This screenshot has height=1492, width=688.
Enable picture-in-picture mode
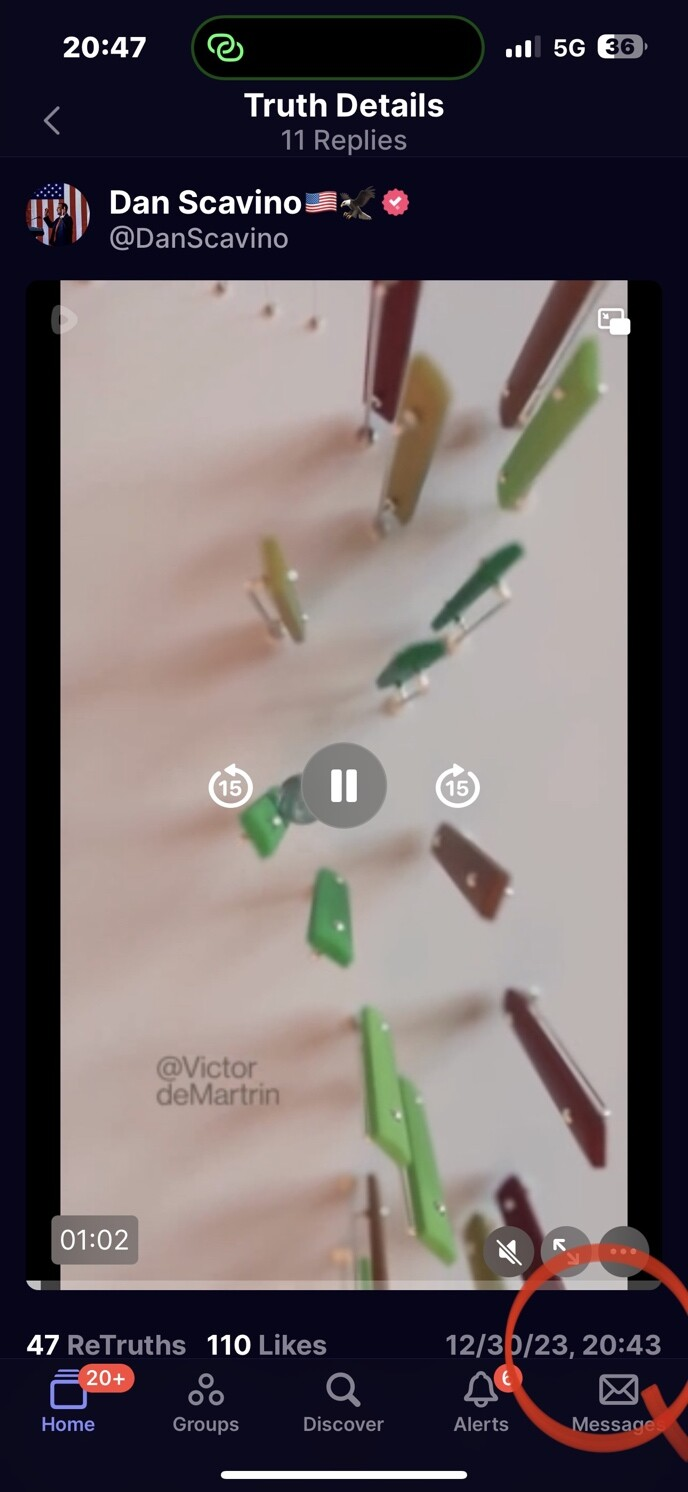[x=613, y=321]
